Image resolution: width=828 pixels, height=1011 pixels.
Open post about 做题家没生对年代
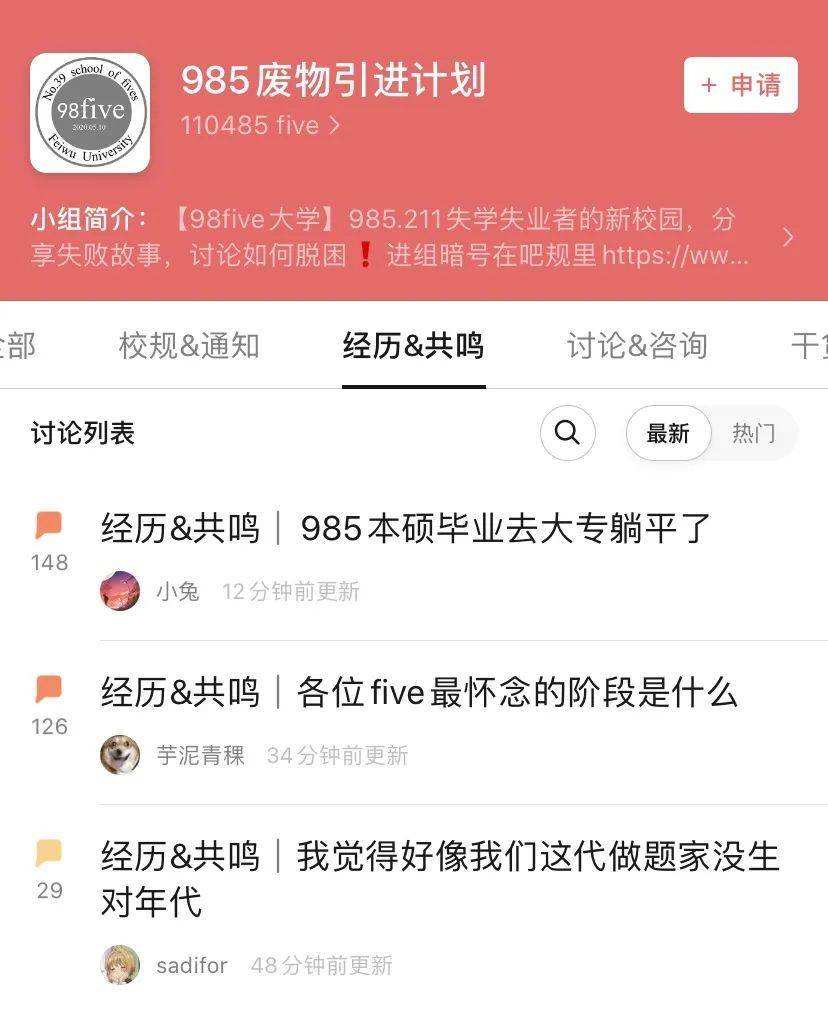tap(440, 878)
